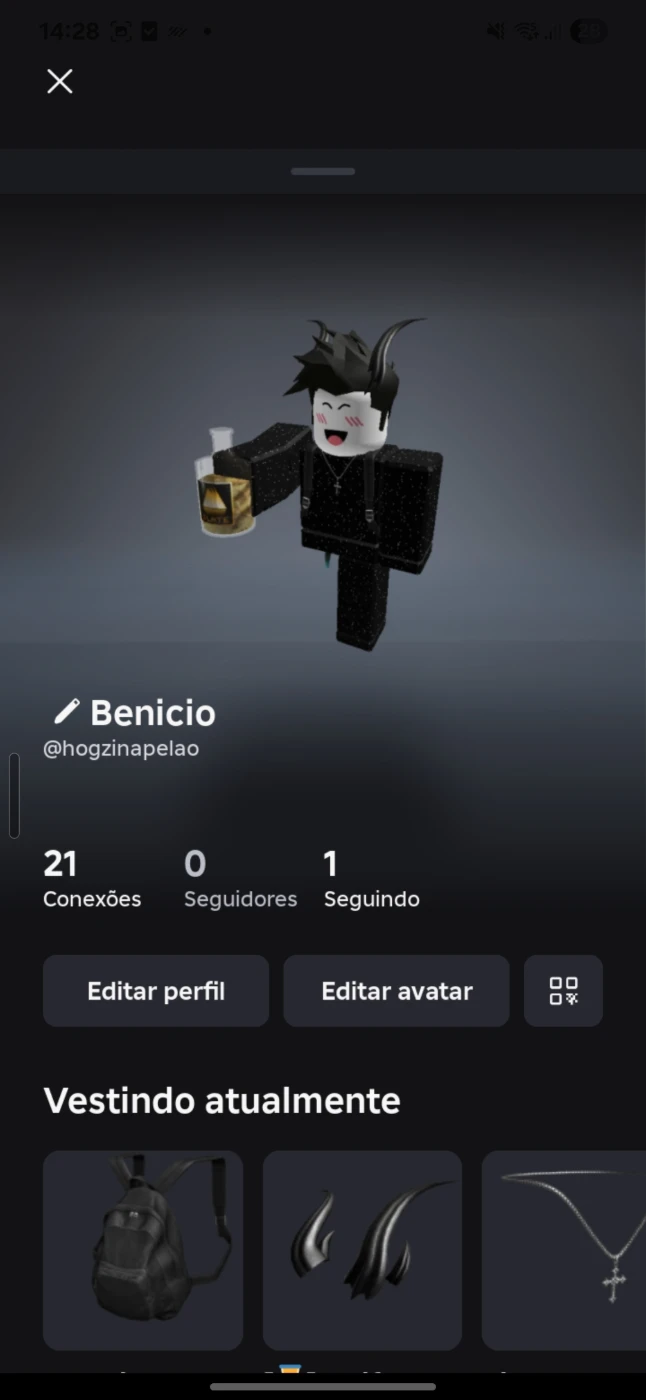Open the 21 Conexões list

tap(91, 879)
